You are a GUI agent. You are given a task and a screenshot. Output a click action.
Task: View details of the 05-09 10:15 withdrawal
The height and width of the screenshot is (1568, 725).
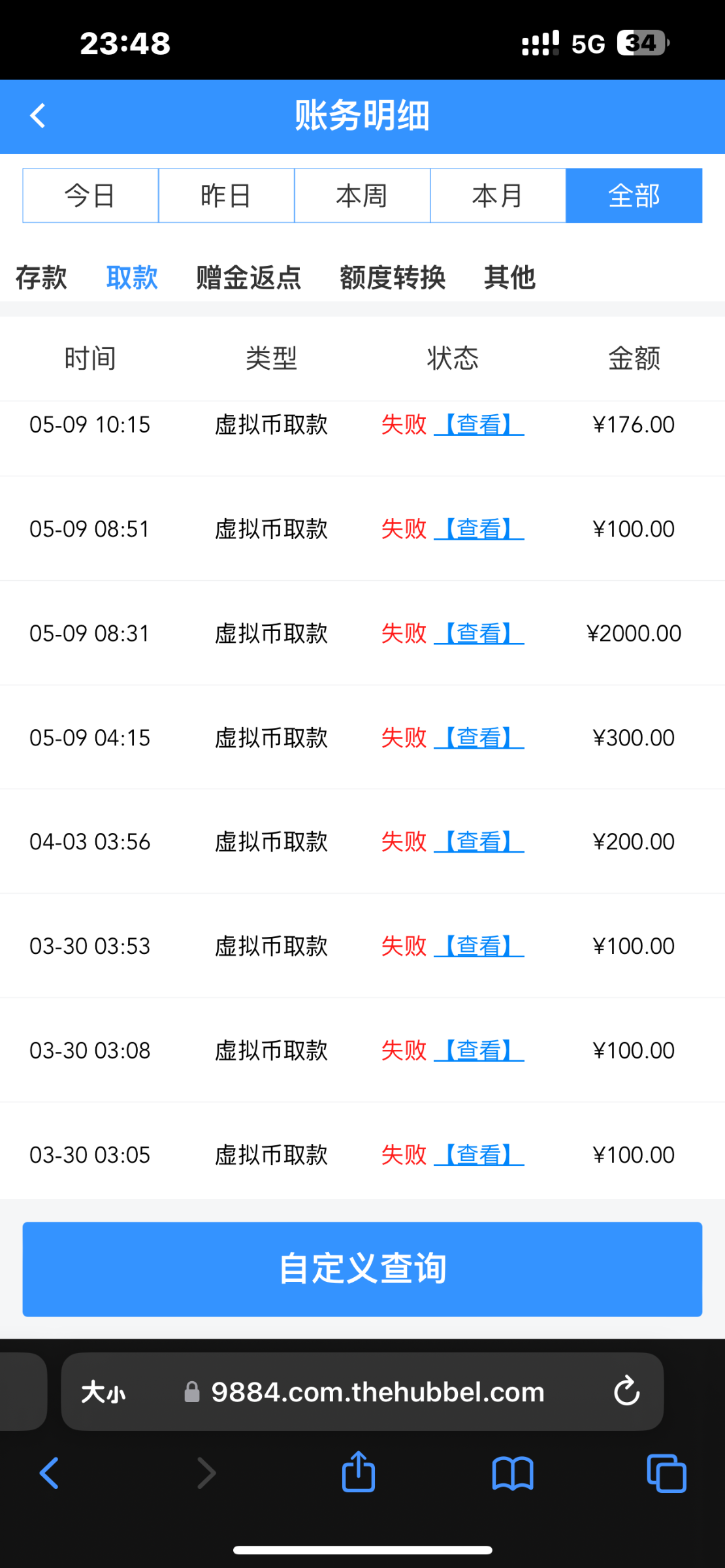(479, 425)
